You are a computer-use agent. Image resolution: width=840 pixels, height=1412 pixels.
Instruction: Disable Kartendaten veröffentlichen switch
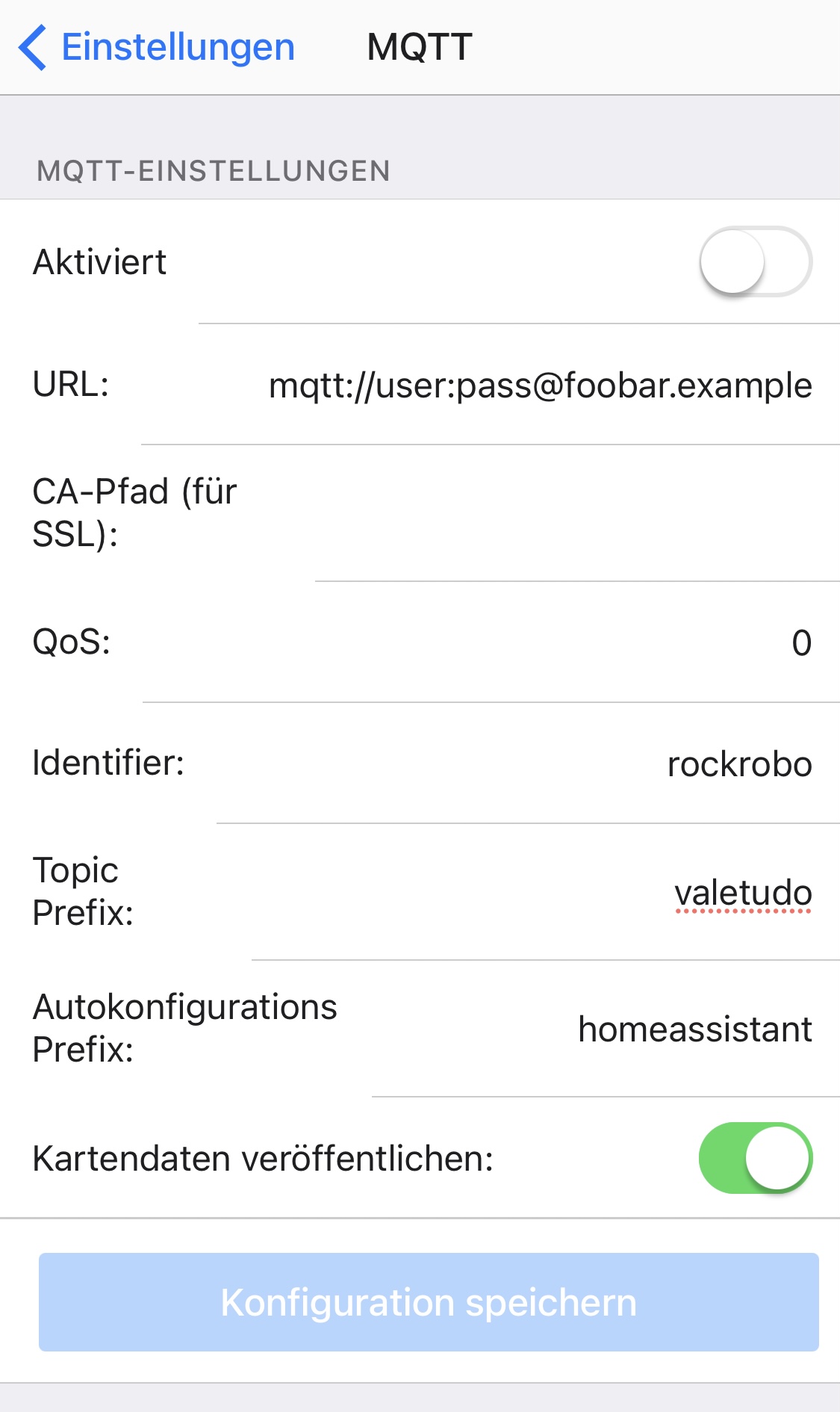coord(755,1158)
